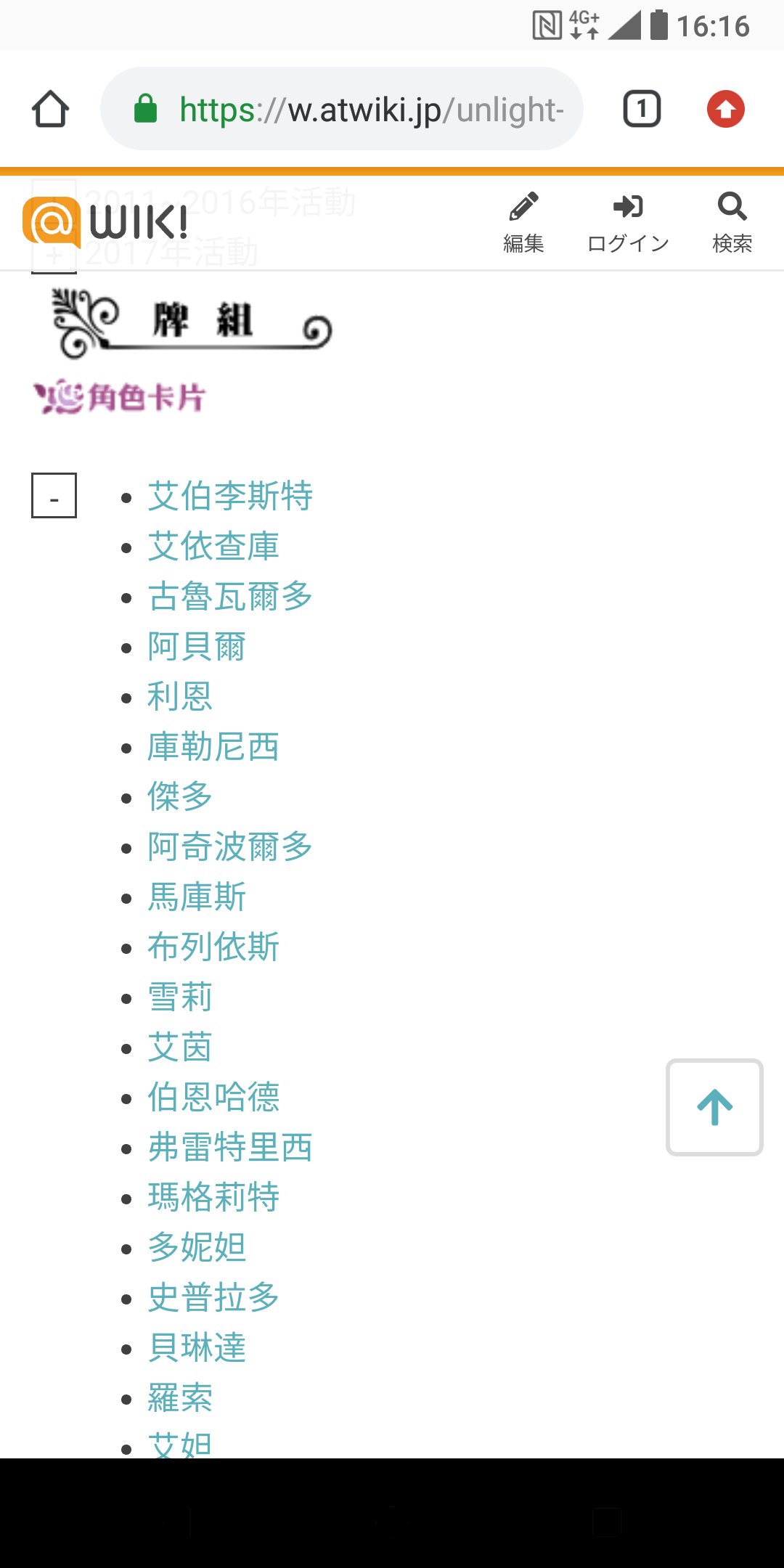This screenshot has height=1568, width=784.
Task: Open the 検索 search tool
Action: point(732,222)
